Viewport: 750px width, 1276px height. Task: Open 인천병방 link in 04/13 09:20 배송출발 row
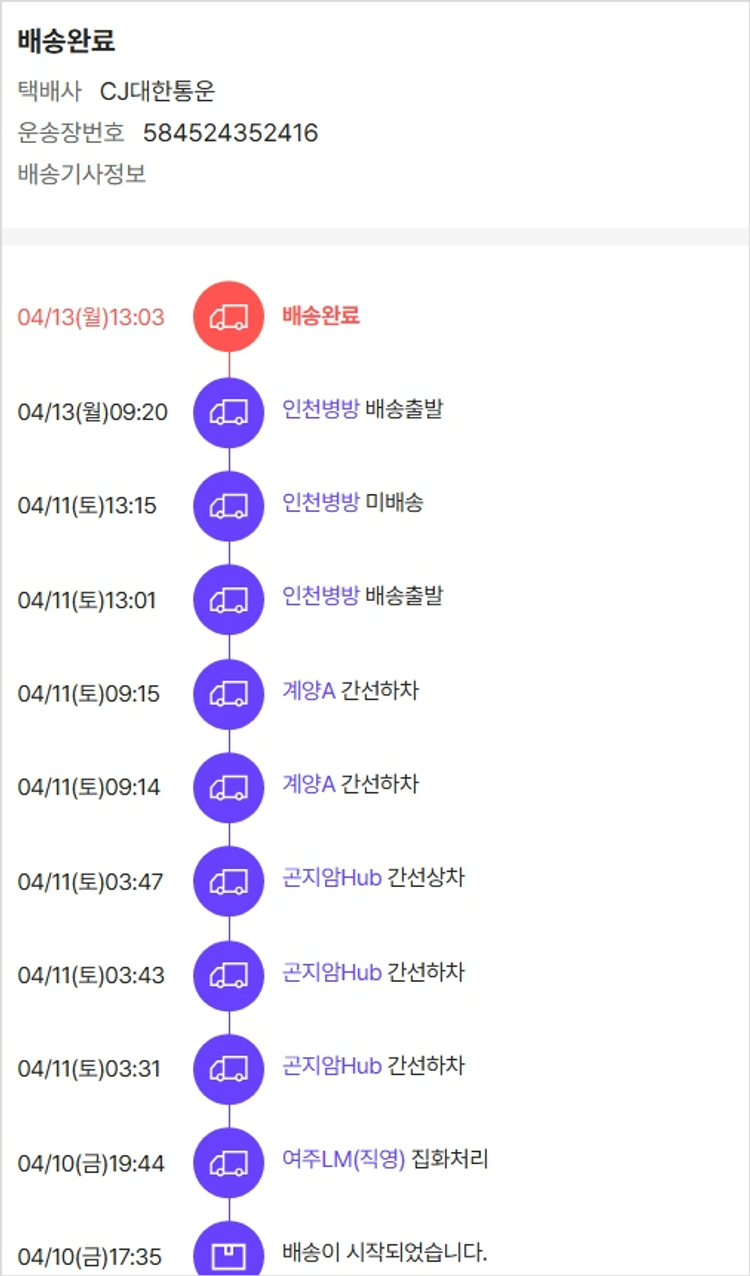point(320,409)
